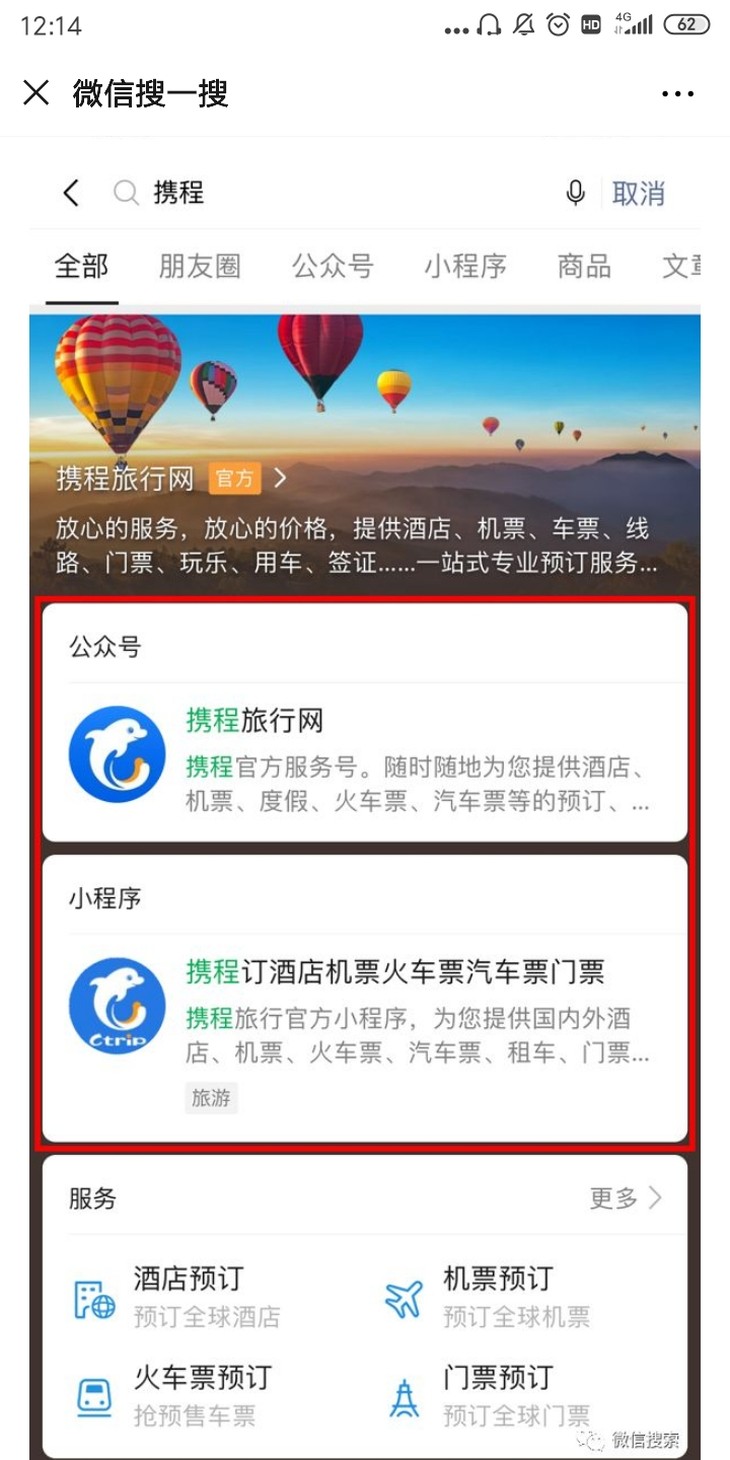Select the 全部 tab

pyautogui.click(x=81, y=266)
